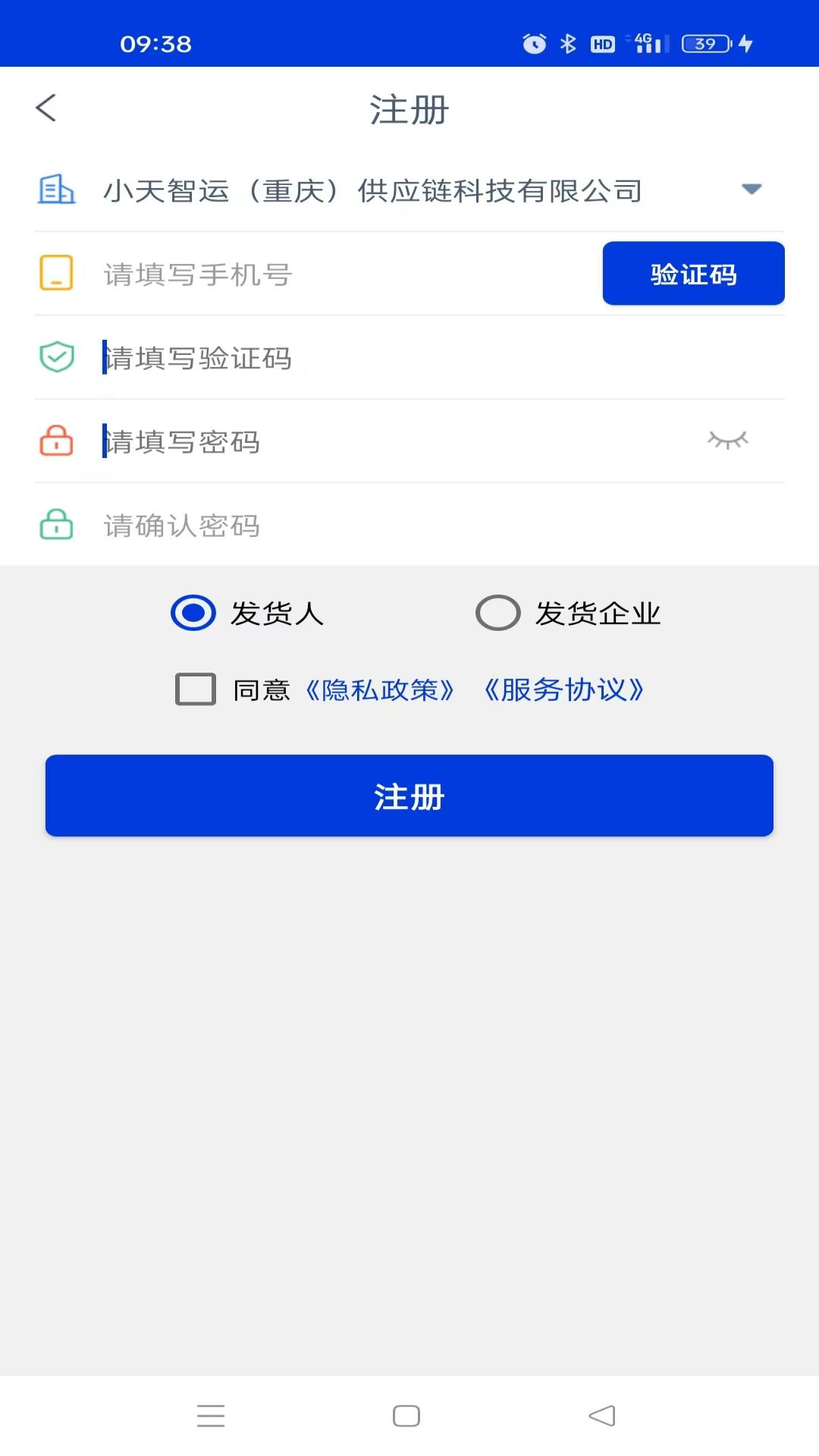Click the back arrow at the top left
This screenshot has width=819, height=1456.
(x=47, y=108)
